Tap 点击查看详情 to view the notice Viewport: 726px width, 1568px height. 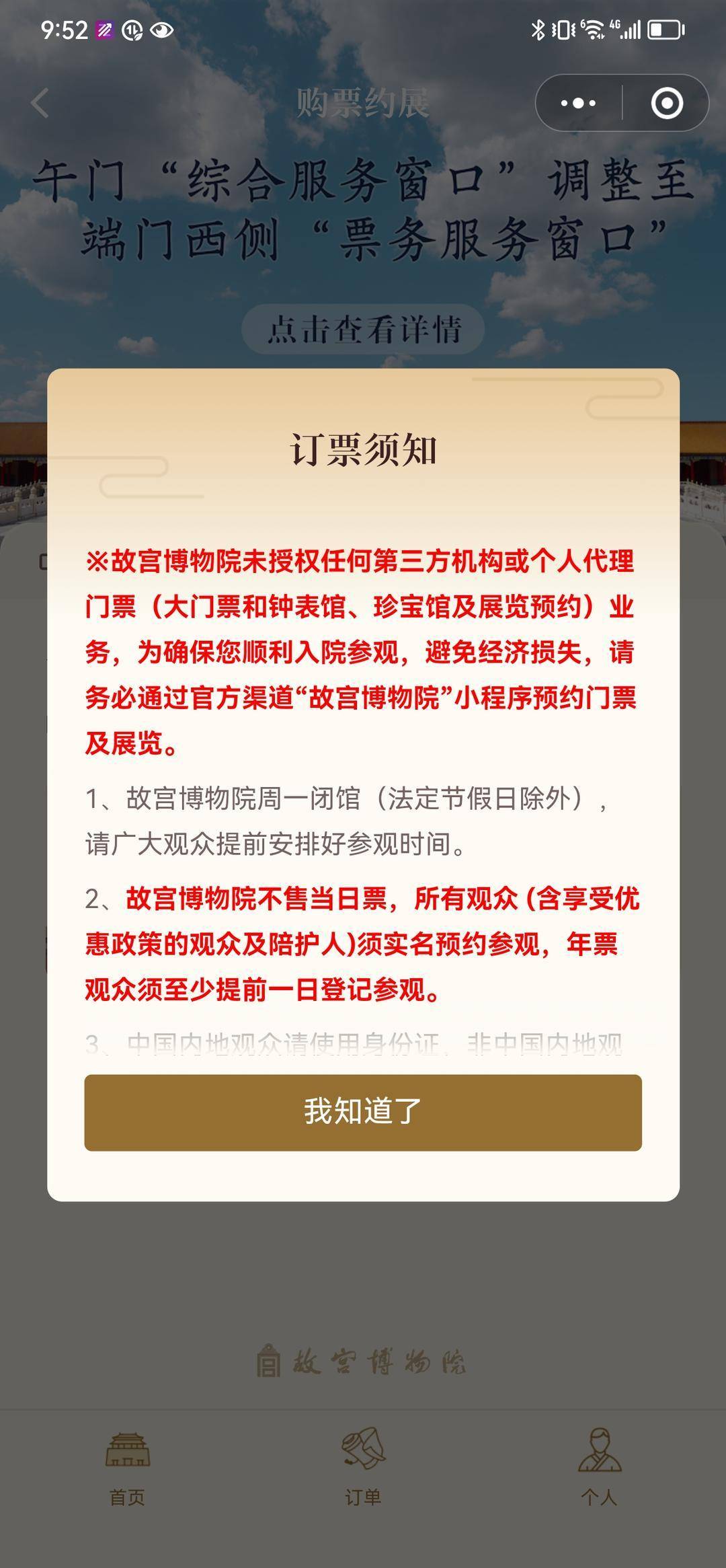tap(363, 330)
